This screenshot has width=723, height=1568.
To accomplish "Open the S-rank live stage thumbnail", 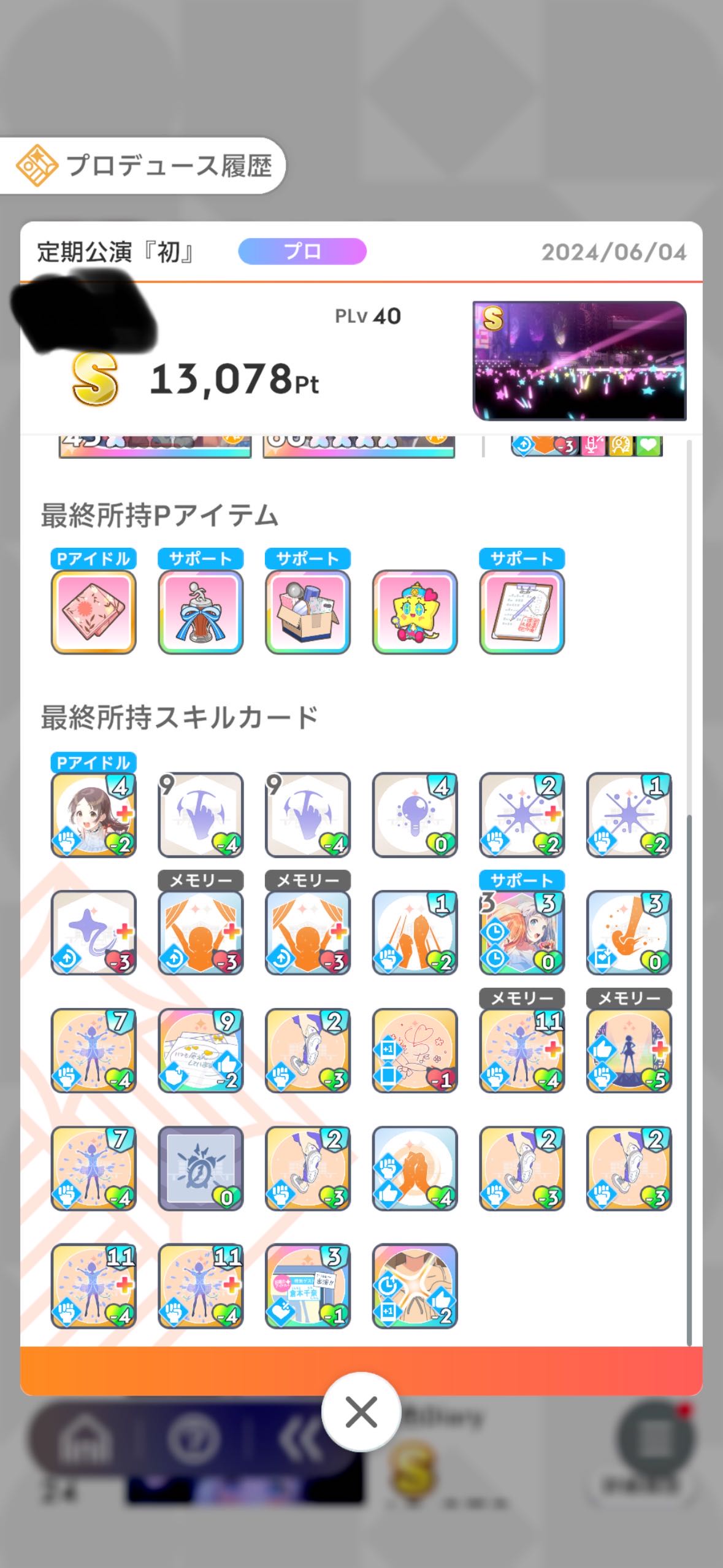I will coord(579,360).
